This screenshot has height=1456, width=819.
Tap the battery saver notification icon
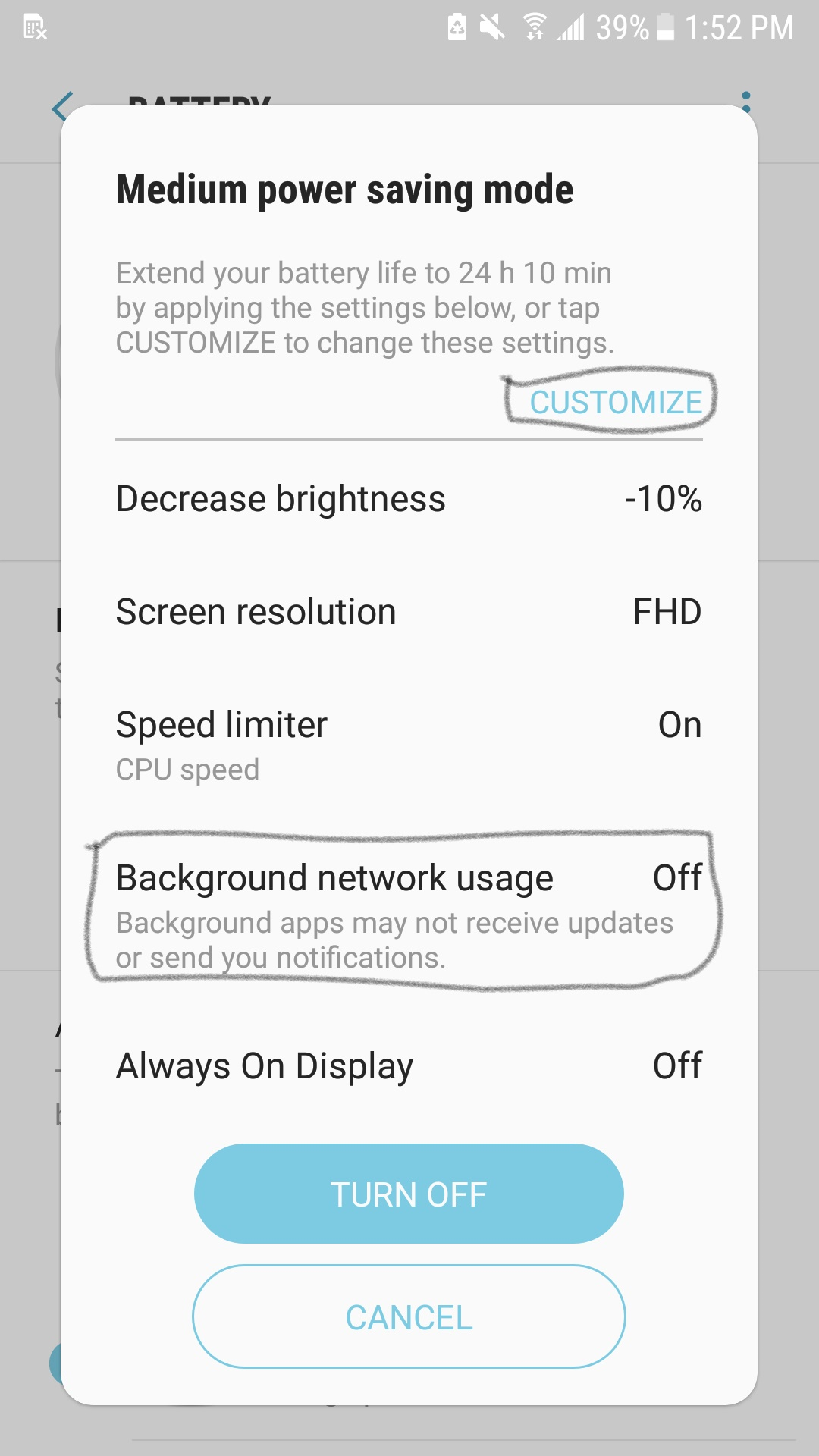(x=458, y=27)
